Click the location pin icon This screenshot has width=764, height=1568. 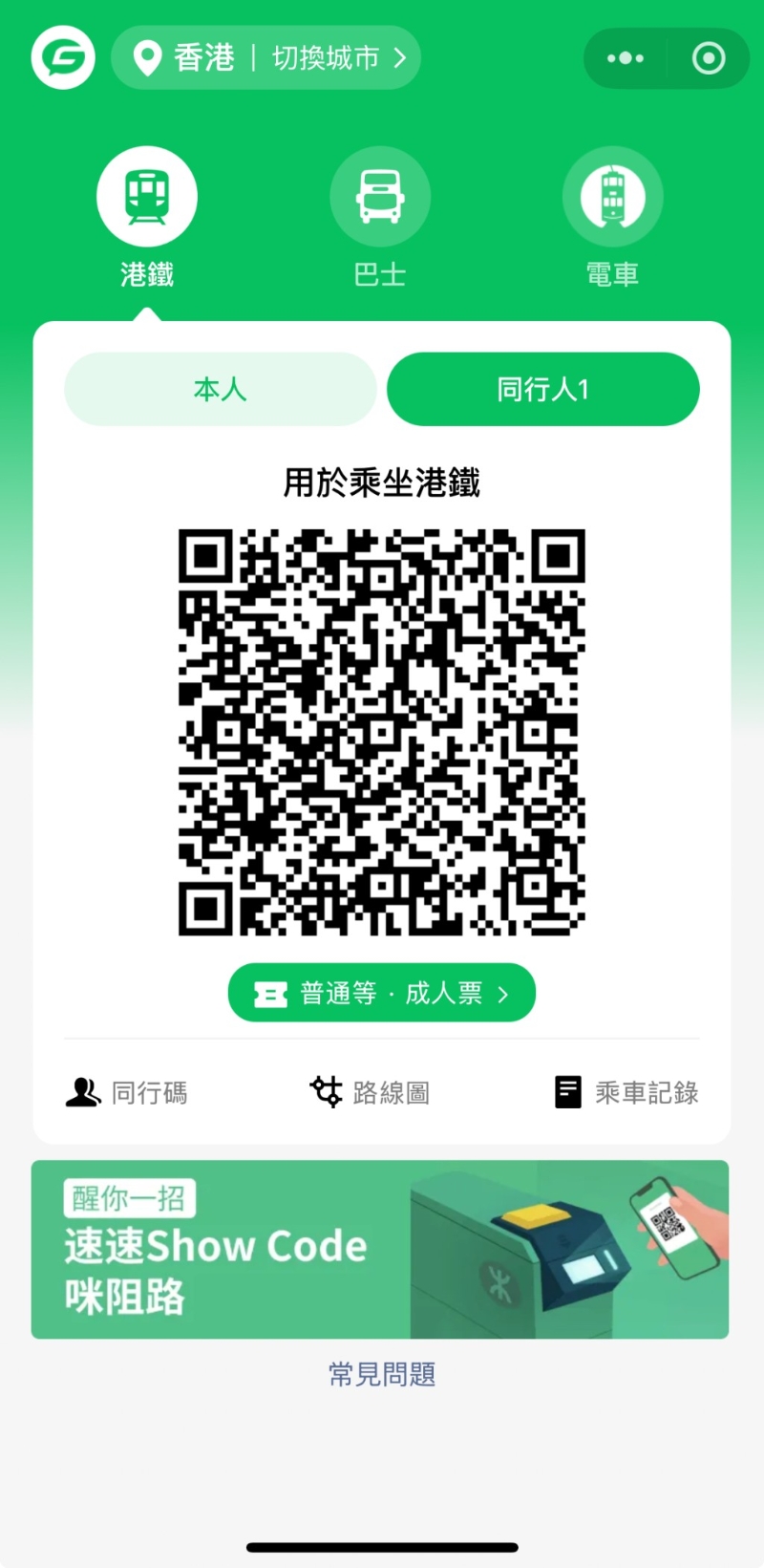146,57
